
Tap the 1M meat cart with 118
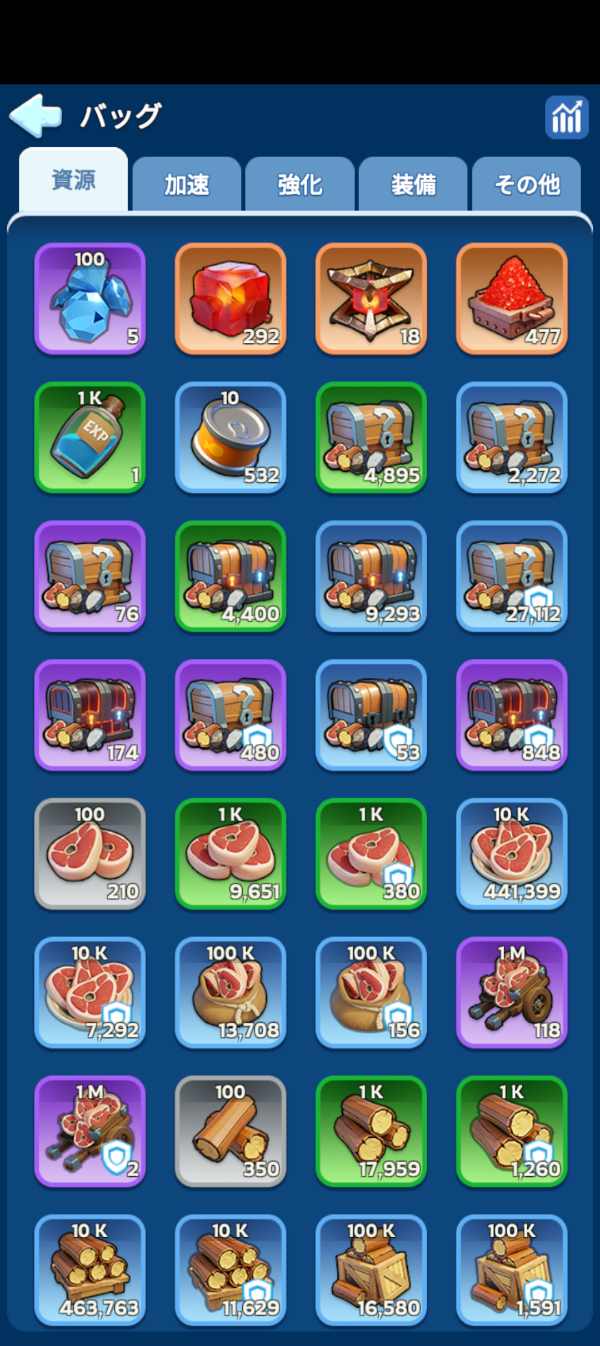coord(512,992)
